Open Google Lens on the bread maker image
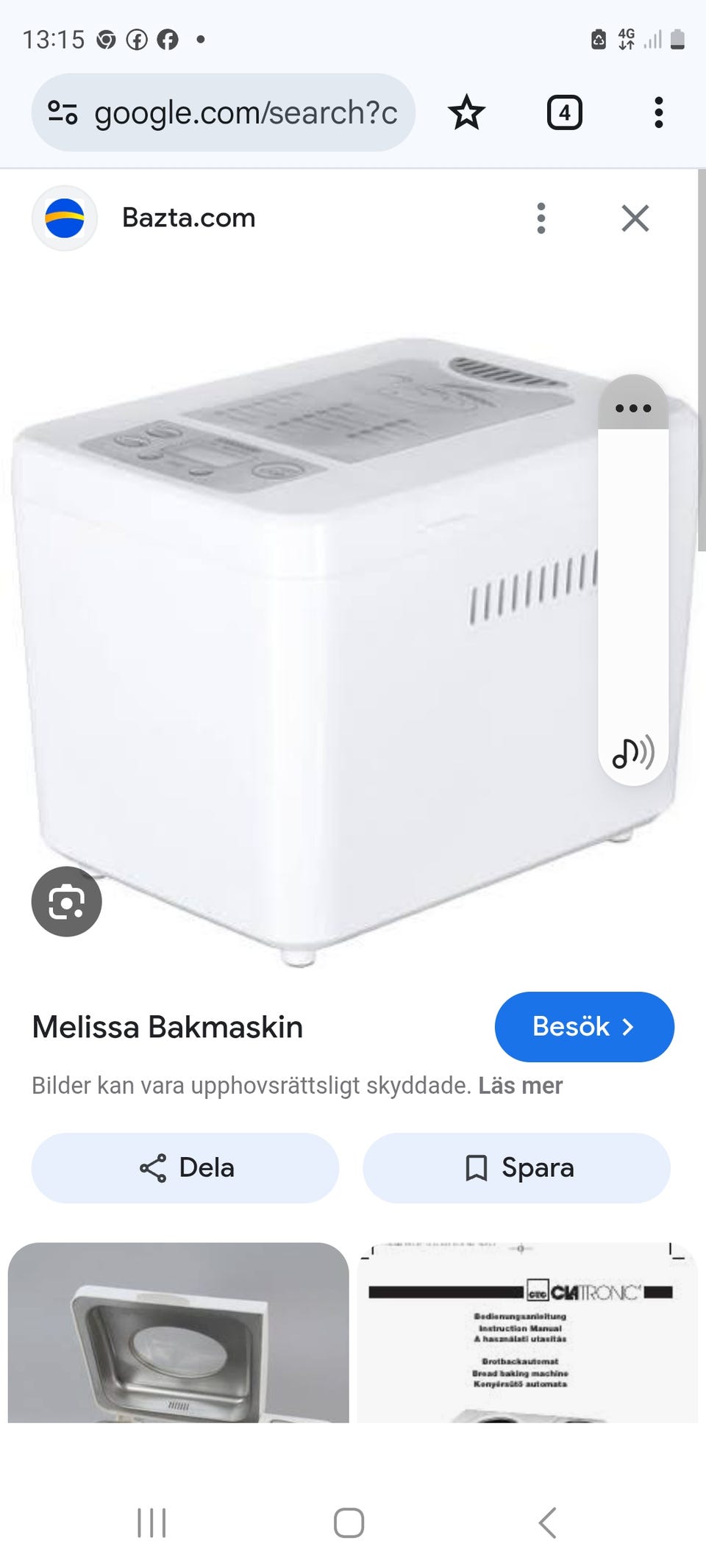 [66, 901]
